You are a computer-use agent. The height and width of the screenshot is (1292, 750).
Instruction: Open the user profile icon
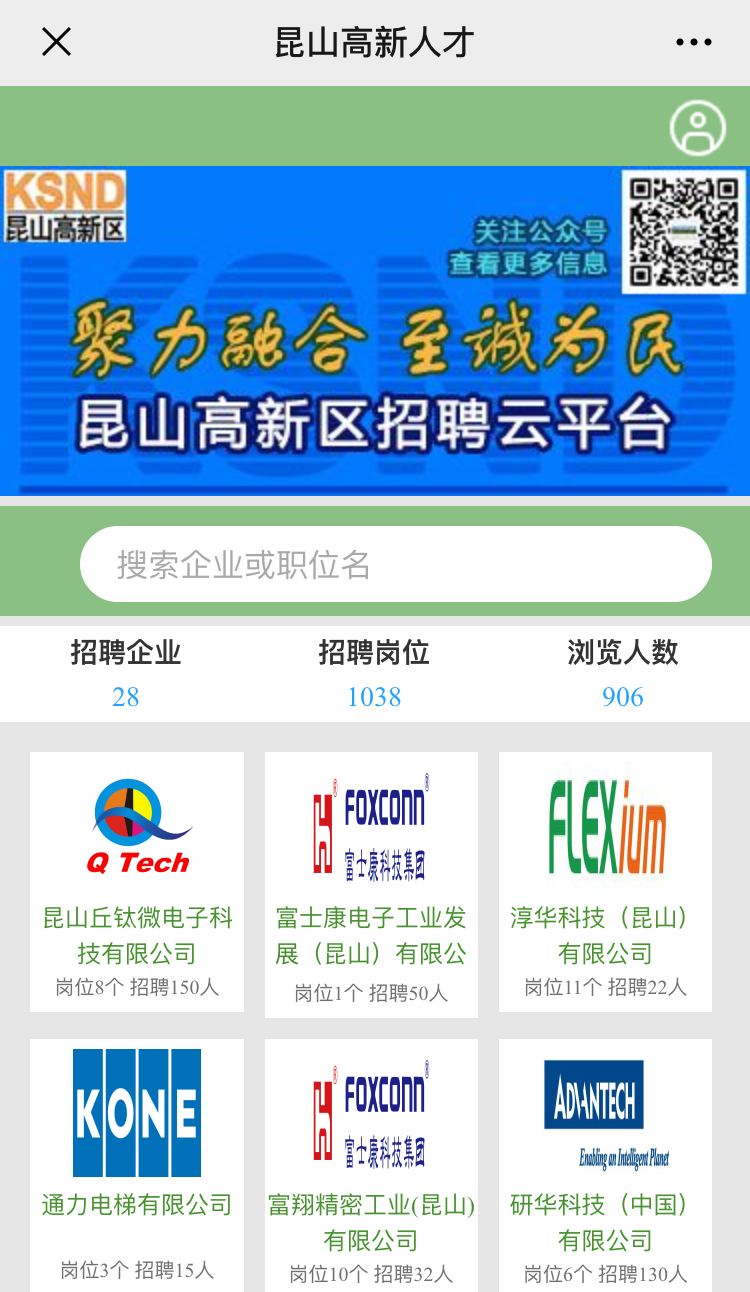[x=698, y=127]
